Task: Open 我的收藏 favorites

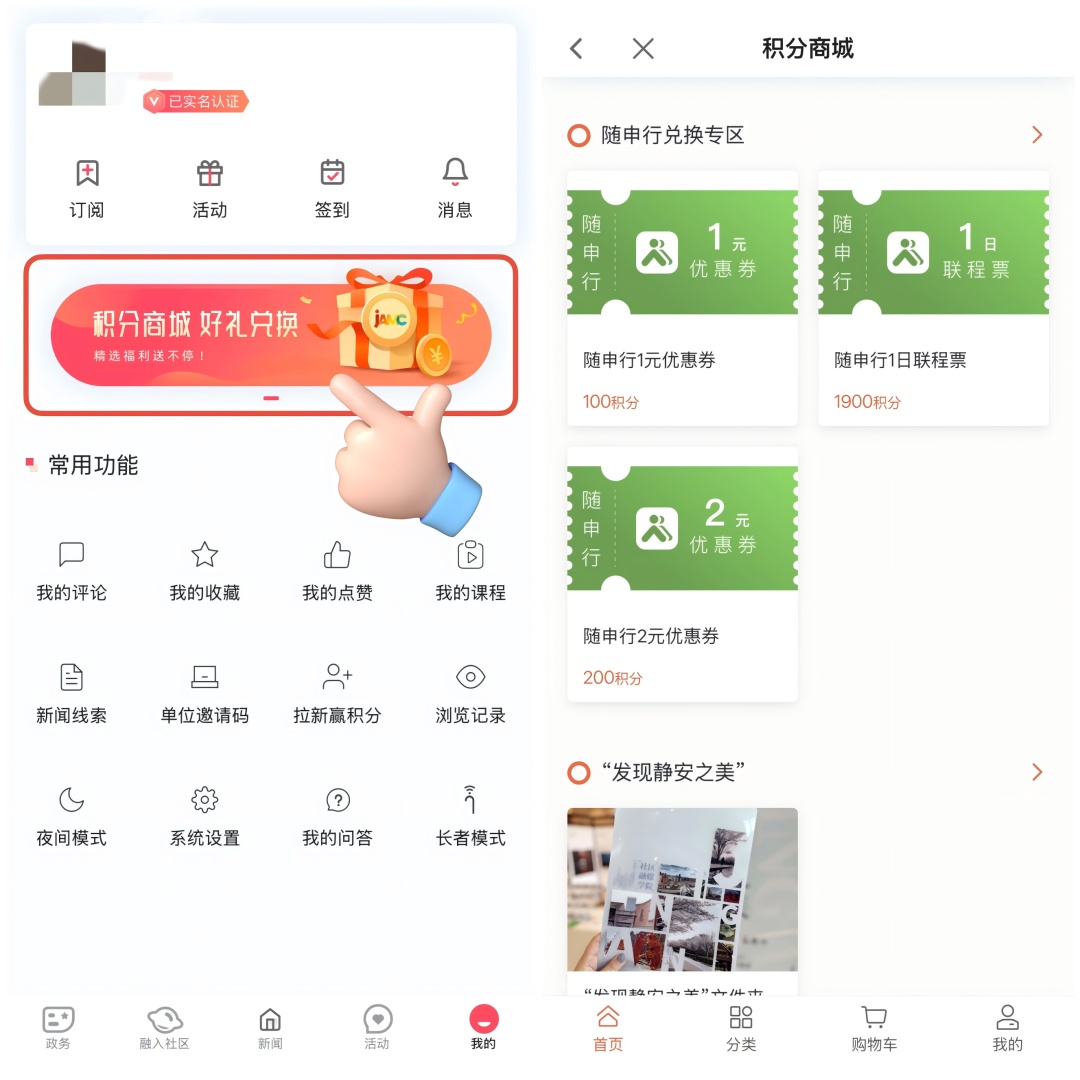Action: pyautogui.click(x=205, y=572)
